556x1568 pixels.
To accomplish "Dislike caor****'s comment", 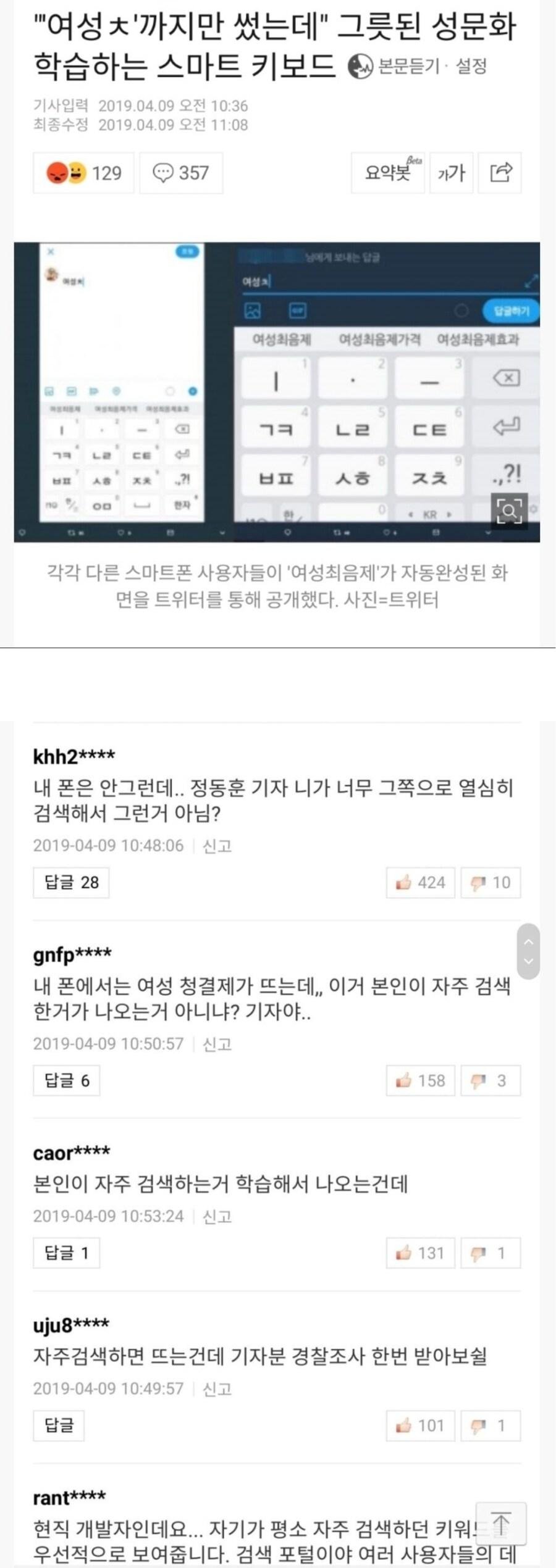I will (x=491, y=1253).
